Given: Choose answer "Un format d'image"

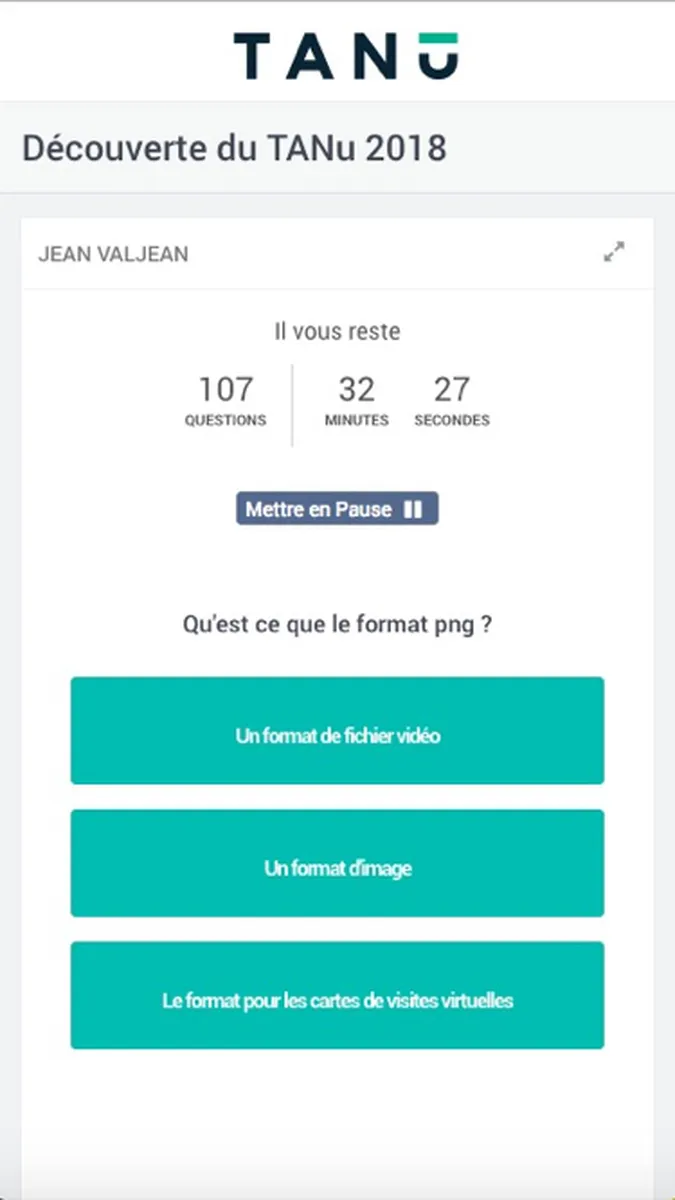Looking at the screenshot, I should coord(337,863).
